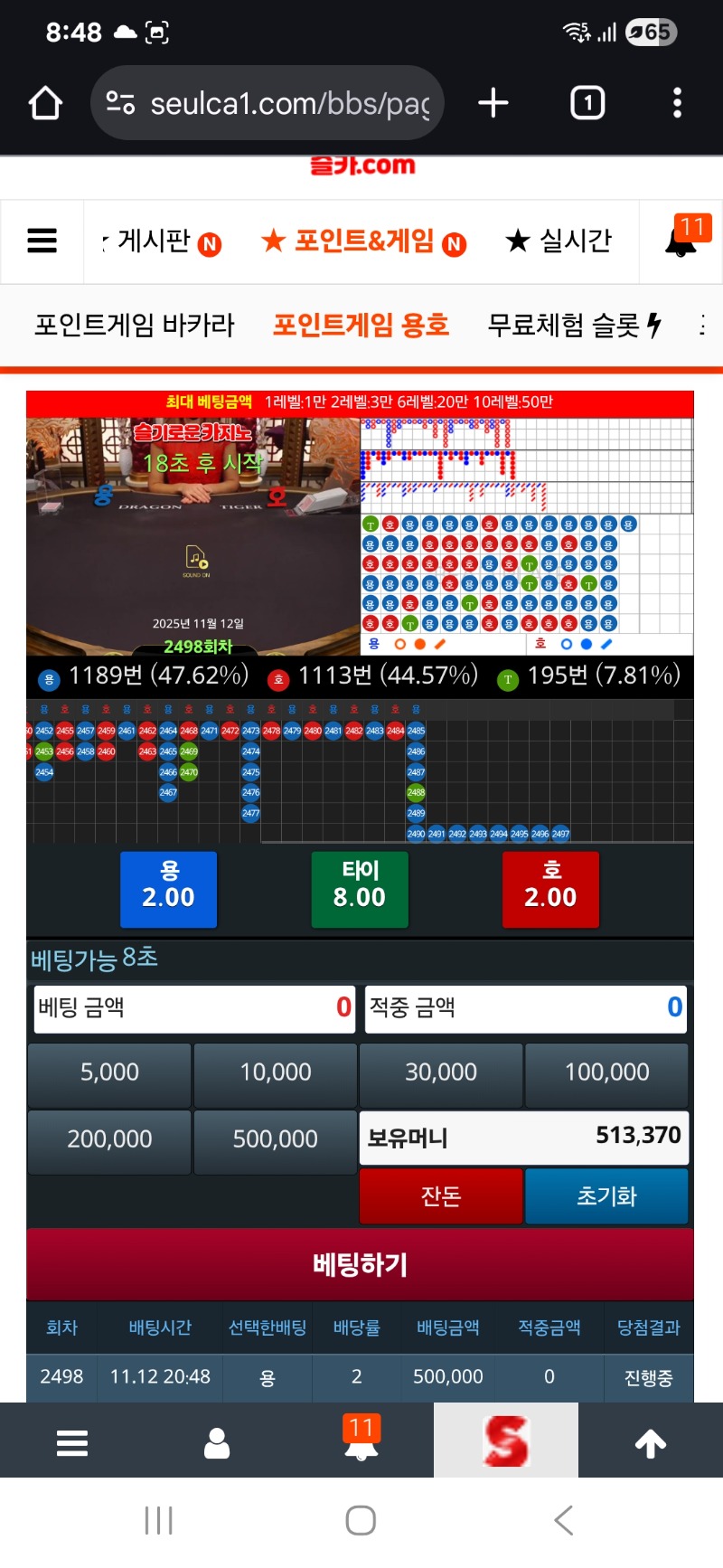The height and width of the screenshot is (1568, 723).
Task: Open the browser tab switcher
Action: [x=587, y=103]
